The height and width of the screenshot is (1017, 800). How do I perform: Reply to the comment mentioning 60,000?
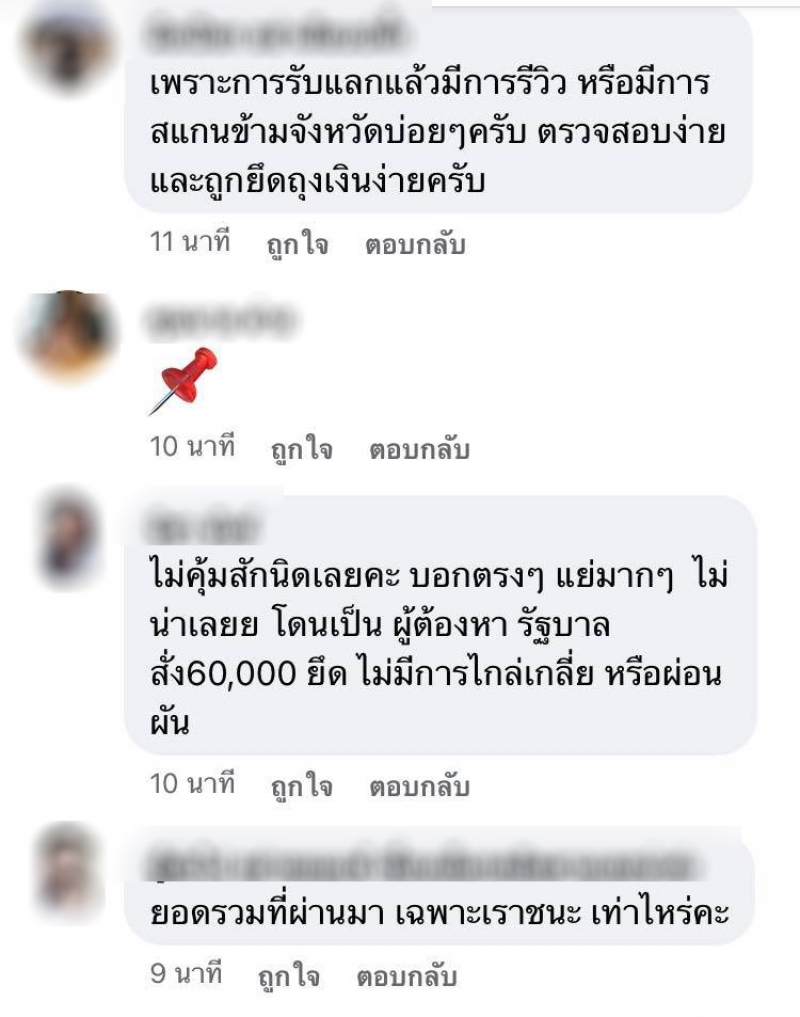tap(419, 787)
